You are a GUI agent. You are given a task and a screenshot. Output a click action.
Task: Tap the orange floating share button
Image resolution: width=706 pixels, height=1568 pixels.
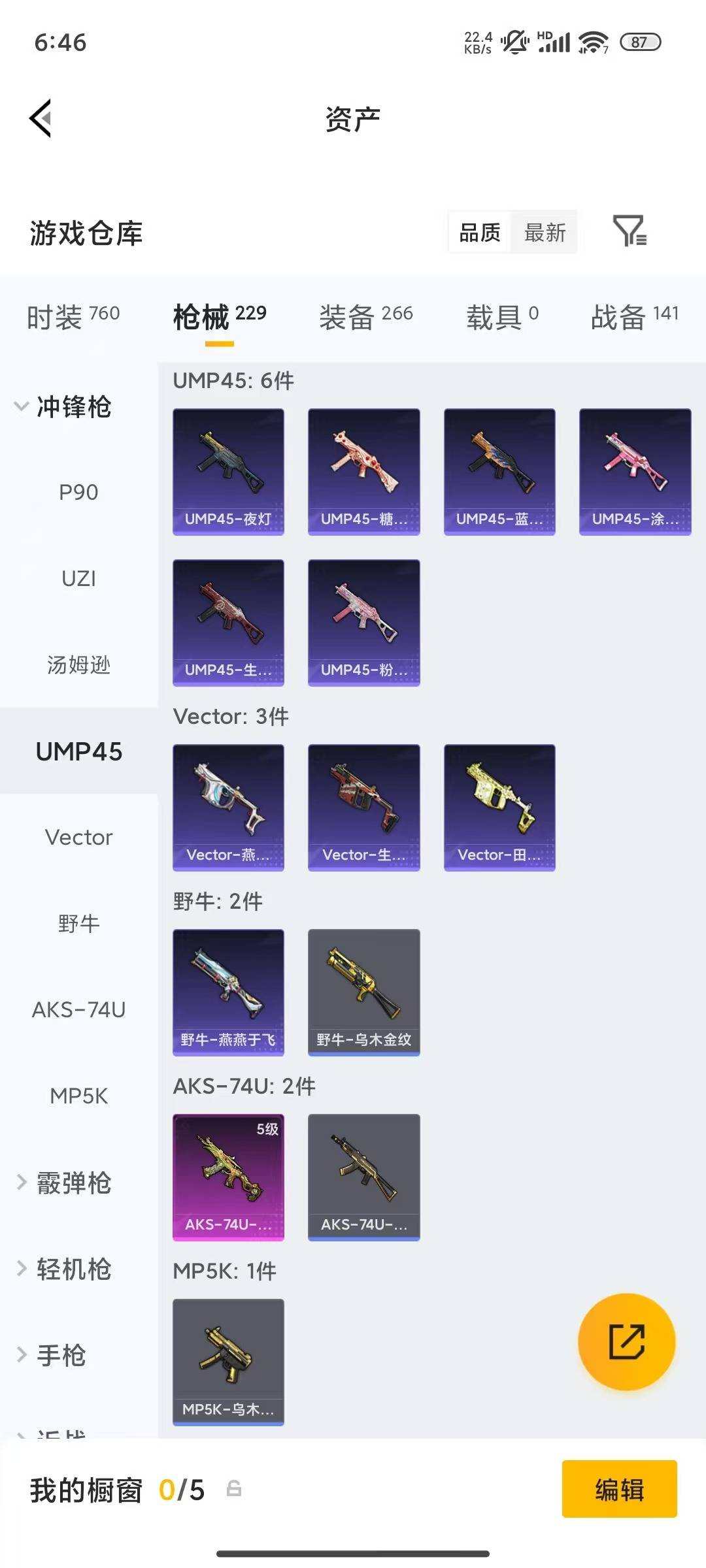(626, 1342)
